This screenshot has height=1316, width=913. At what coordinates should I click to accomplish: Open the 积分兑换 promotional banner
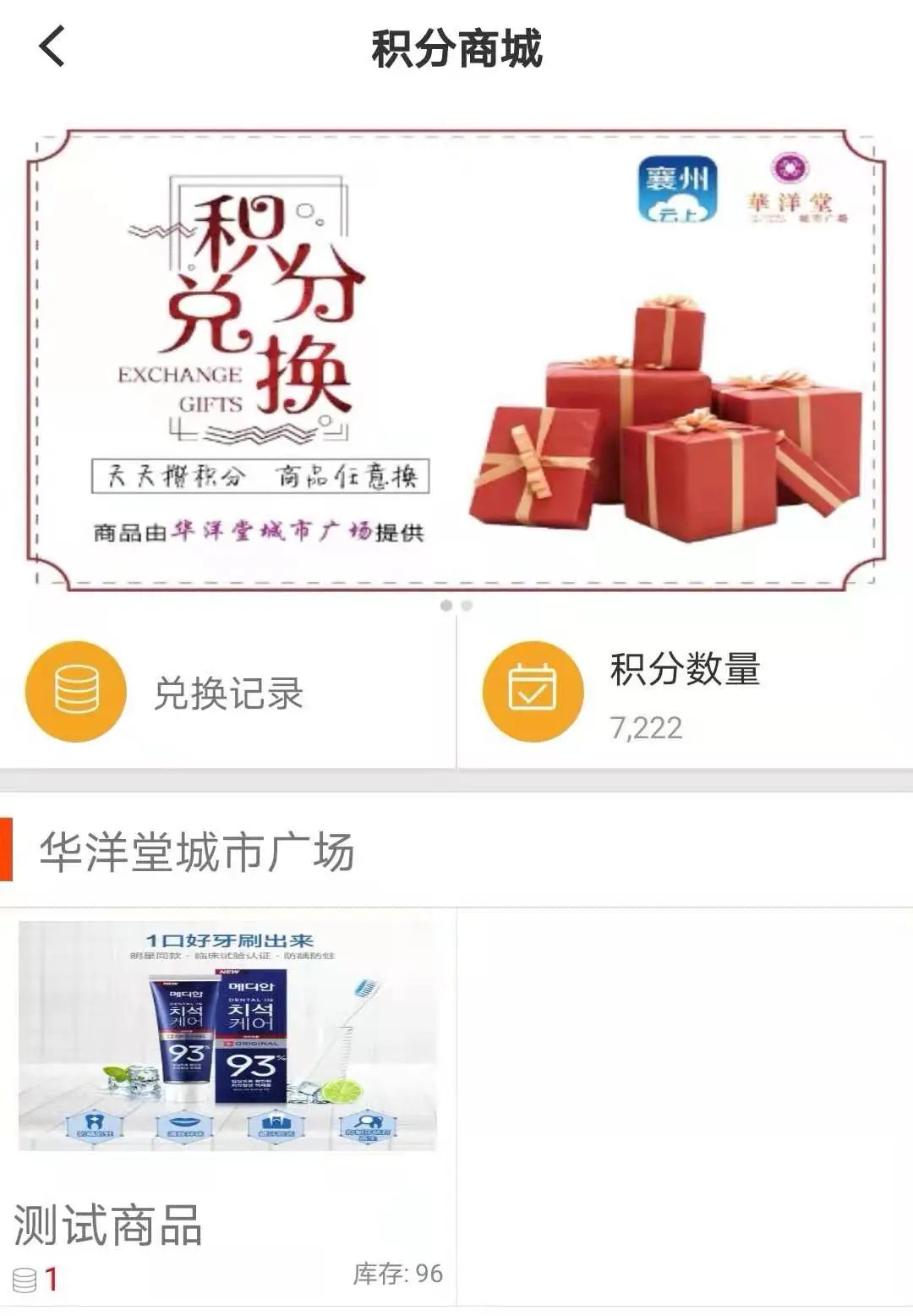[456, 360]
